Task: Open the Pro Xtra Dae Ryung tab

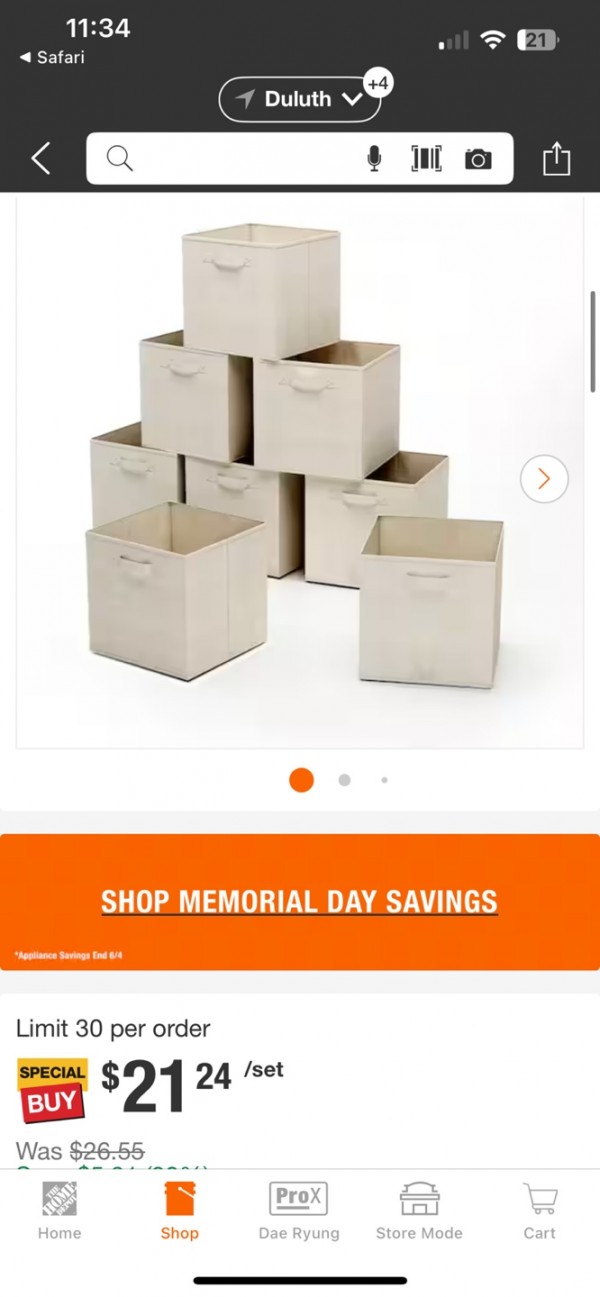Action: point(299,1210)
